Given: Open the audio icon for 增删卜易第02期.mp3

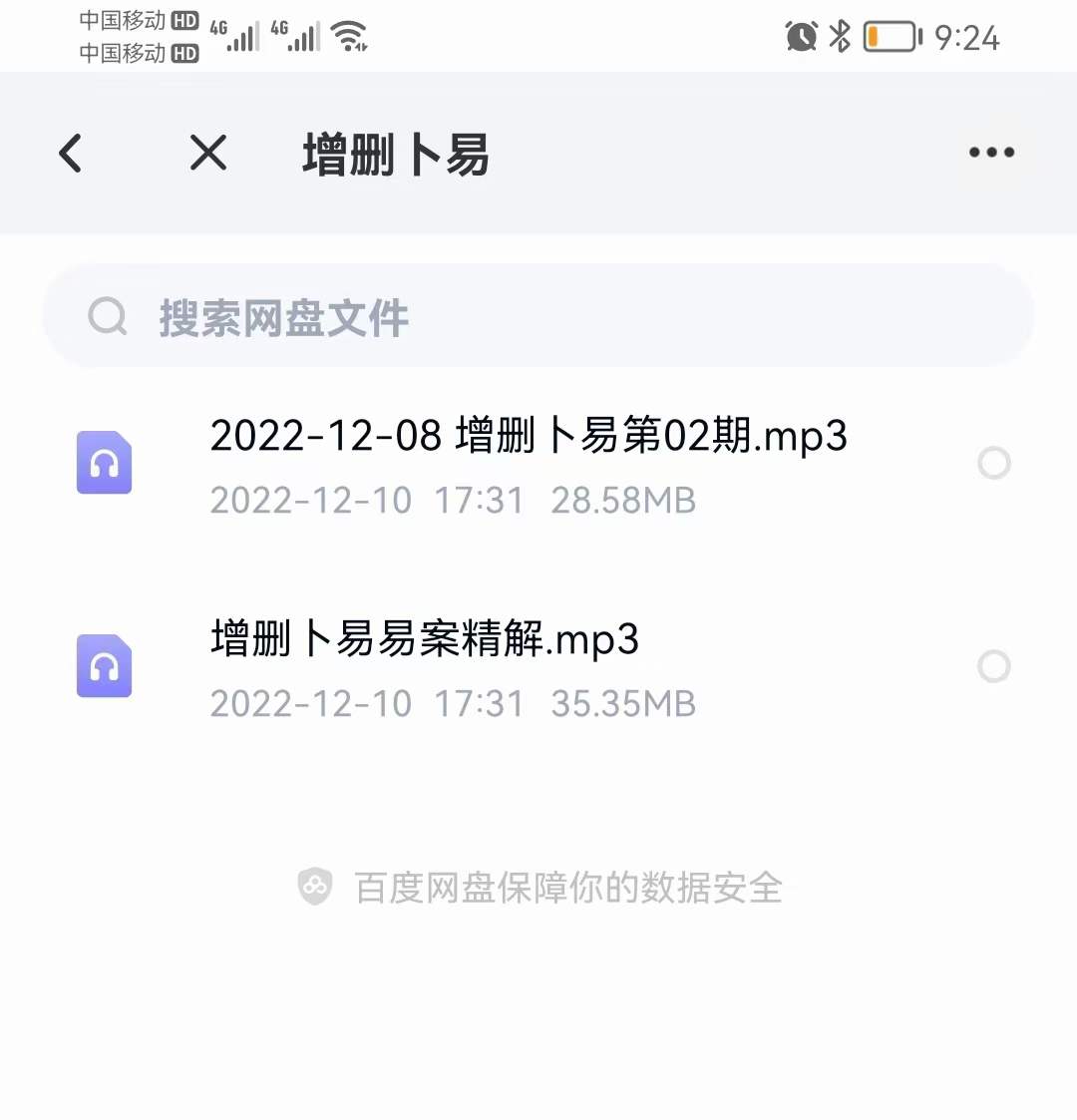Looking at the screenshot, I should tap(104, 463).
